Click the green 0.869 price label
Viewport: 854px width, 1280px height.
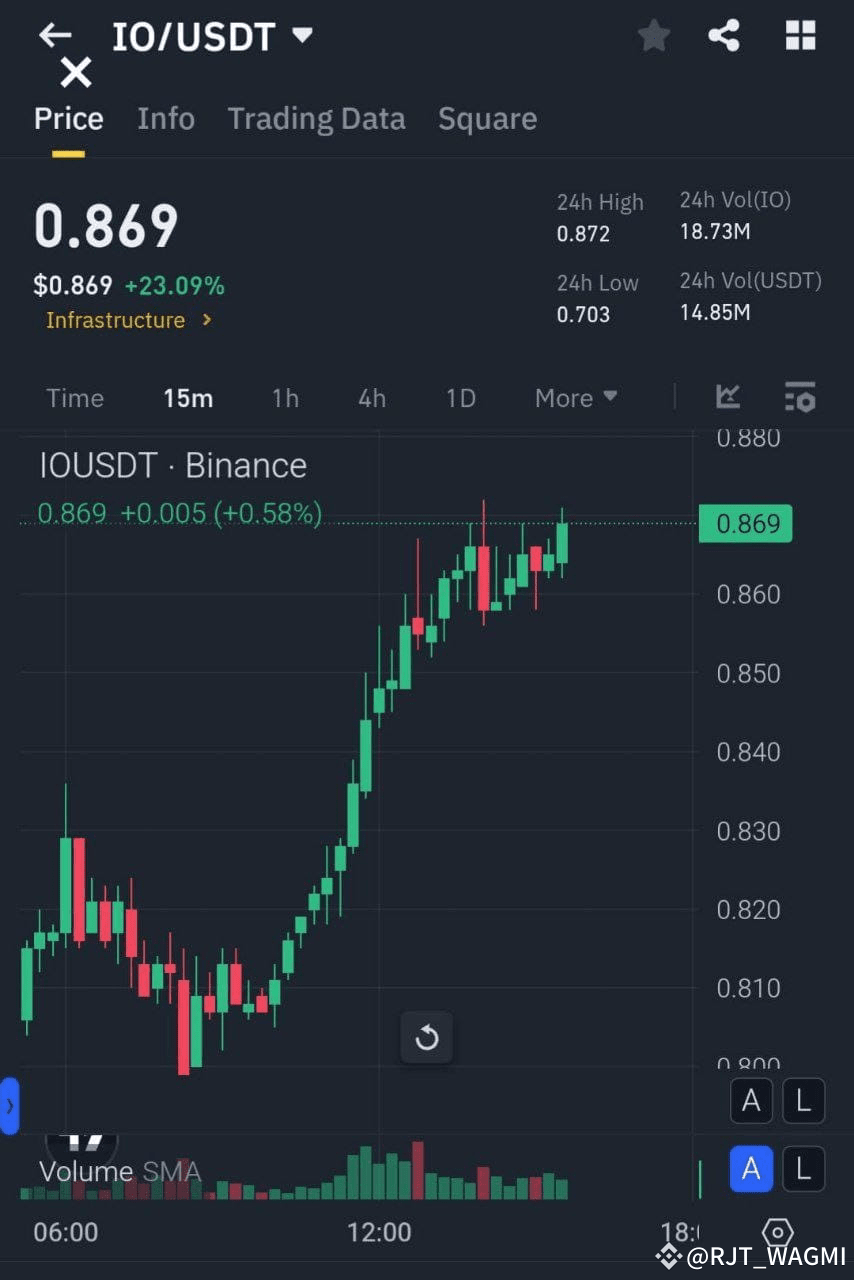pos(745,523)
